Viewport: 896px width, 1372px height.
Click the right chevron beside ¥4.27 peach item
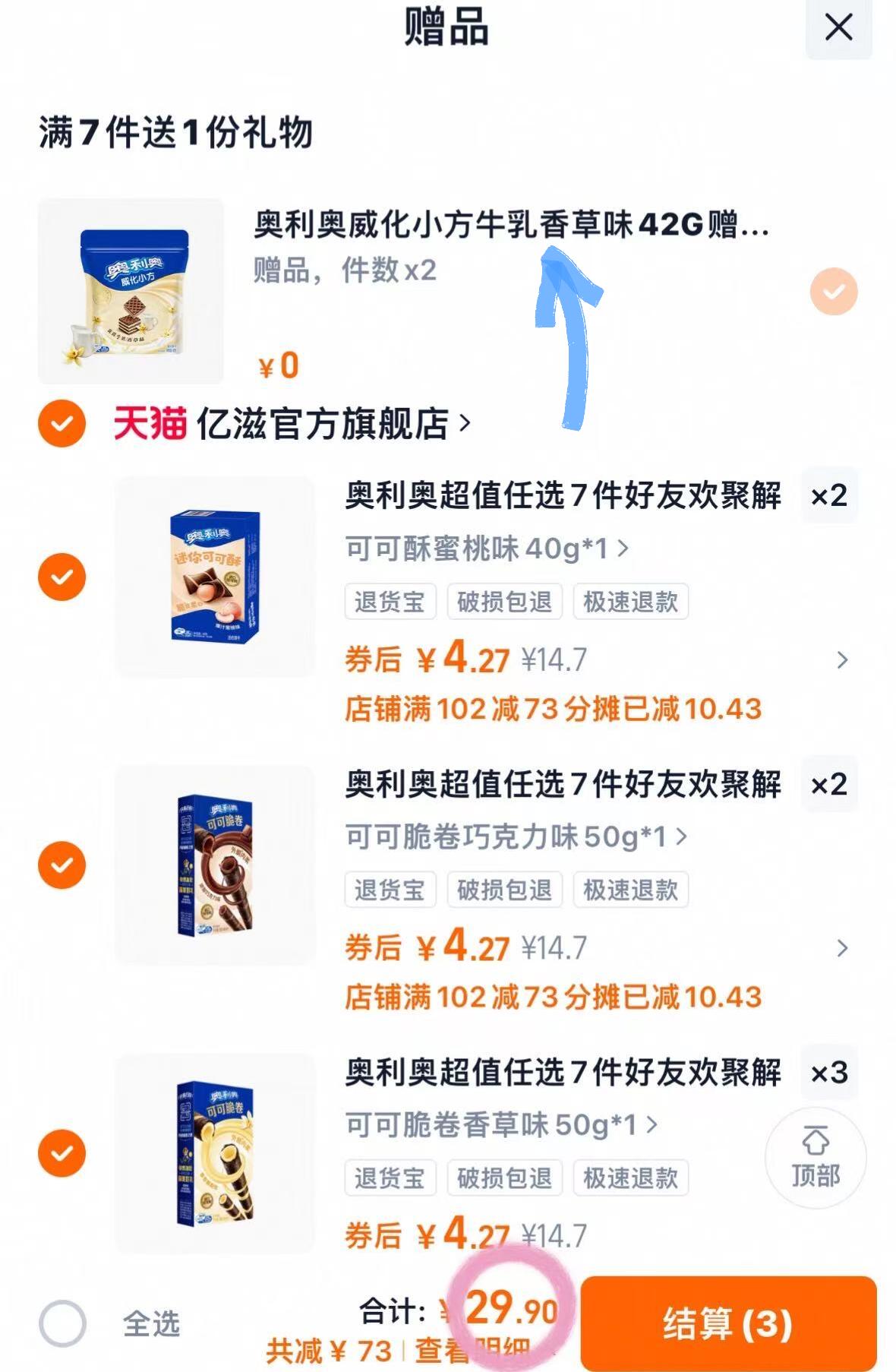pos(842,659)
